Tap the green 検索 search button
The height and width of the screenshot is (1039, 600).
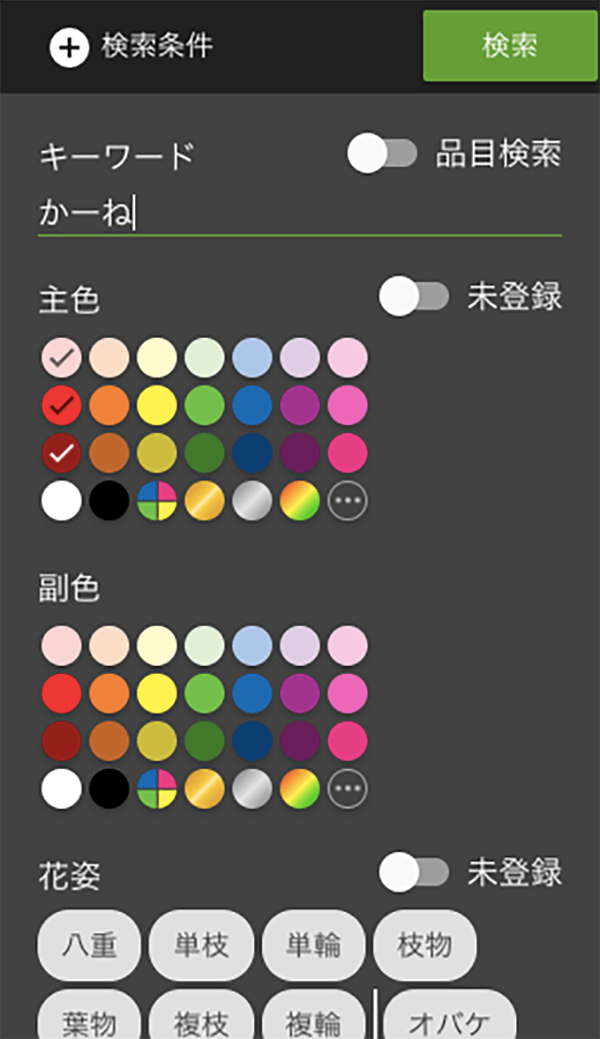tap(510, 46)
